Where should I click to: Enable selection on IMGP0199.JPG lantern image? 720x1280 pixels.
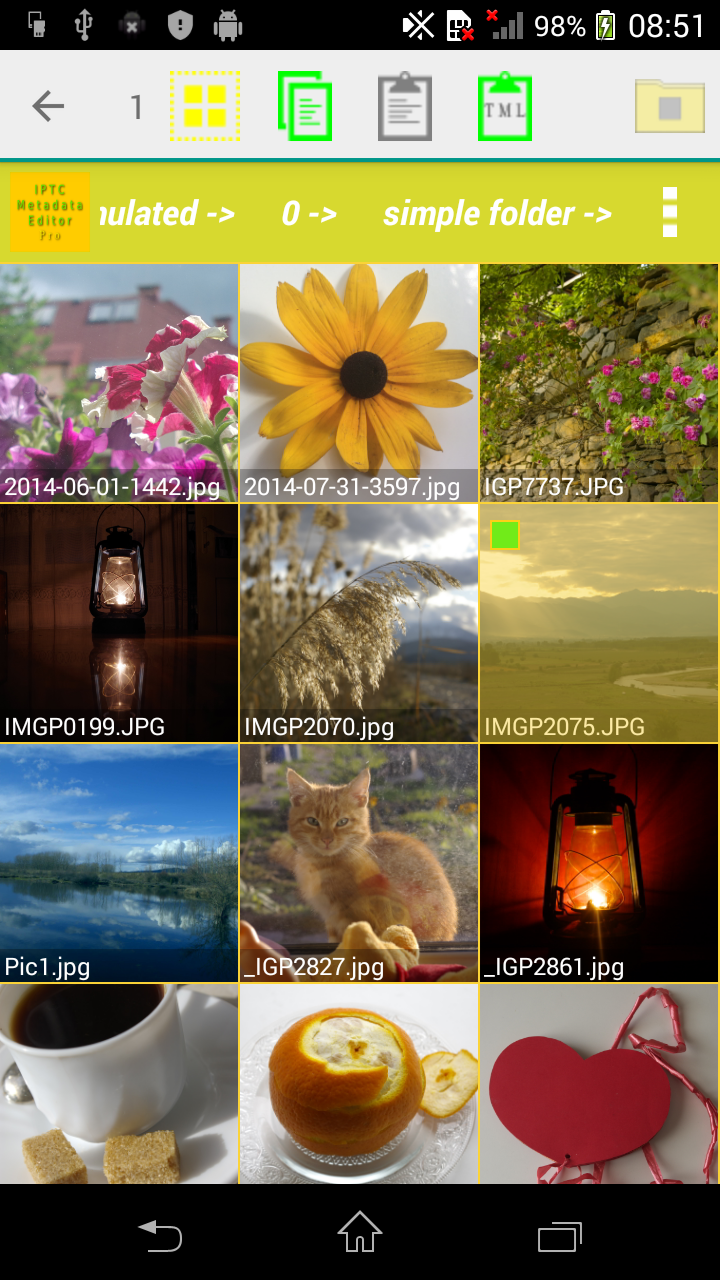(119, 620)
